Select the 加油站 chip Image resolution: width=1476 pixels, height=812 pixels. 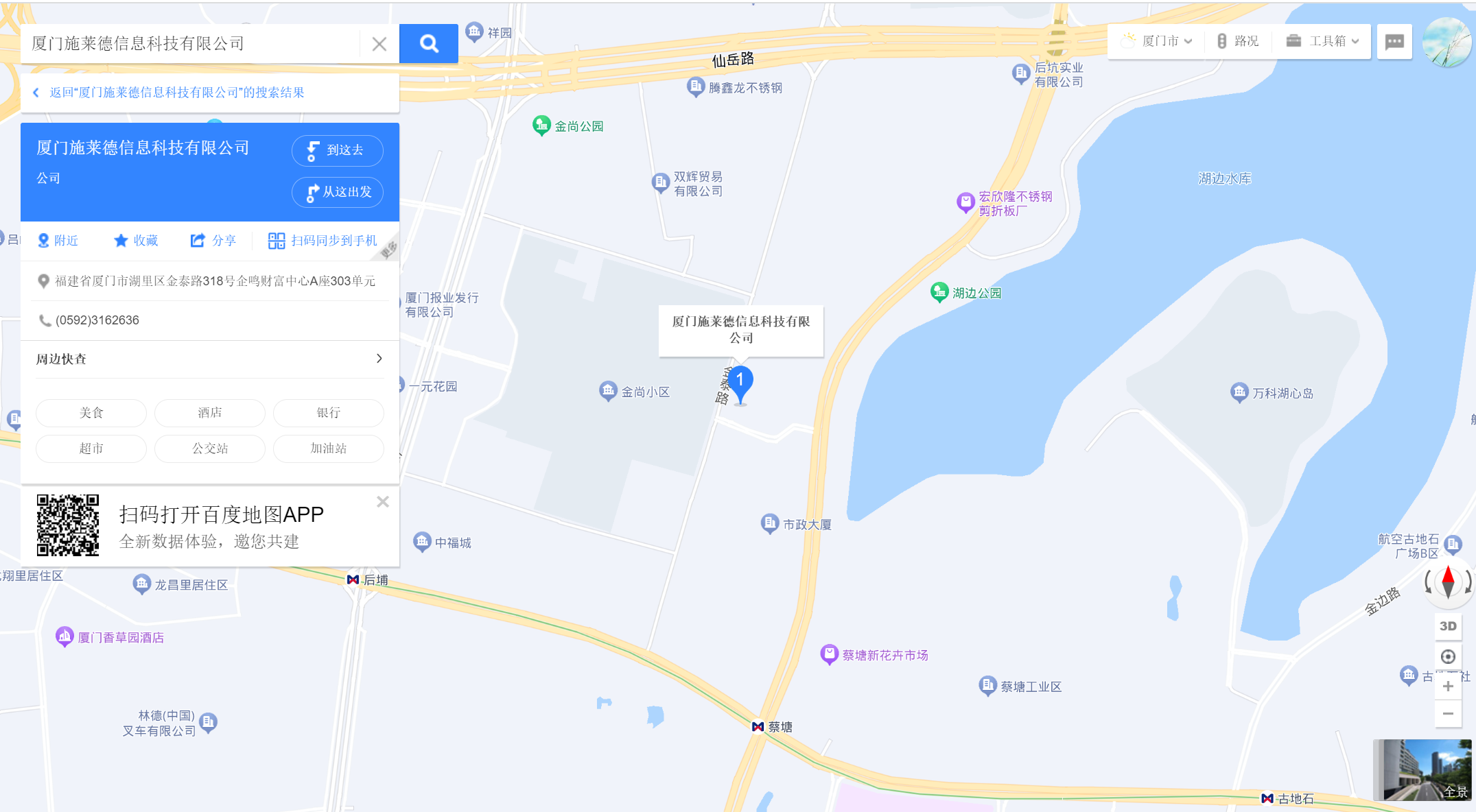[328, 449]
